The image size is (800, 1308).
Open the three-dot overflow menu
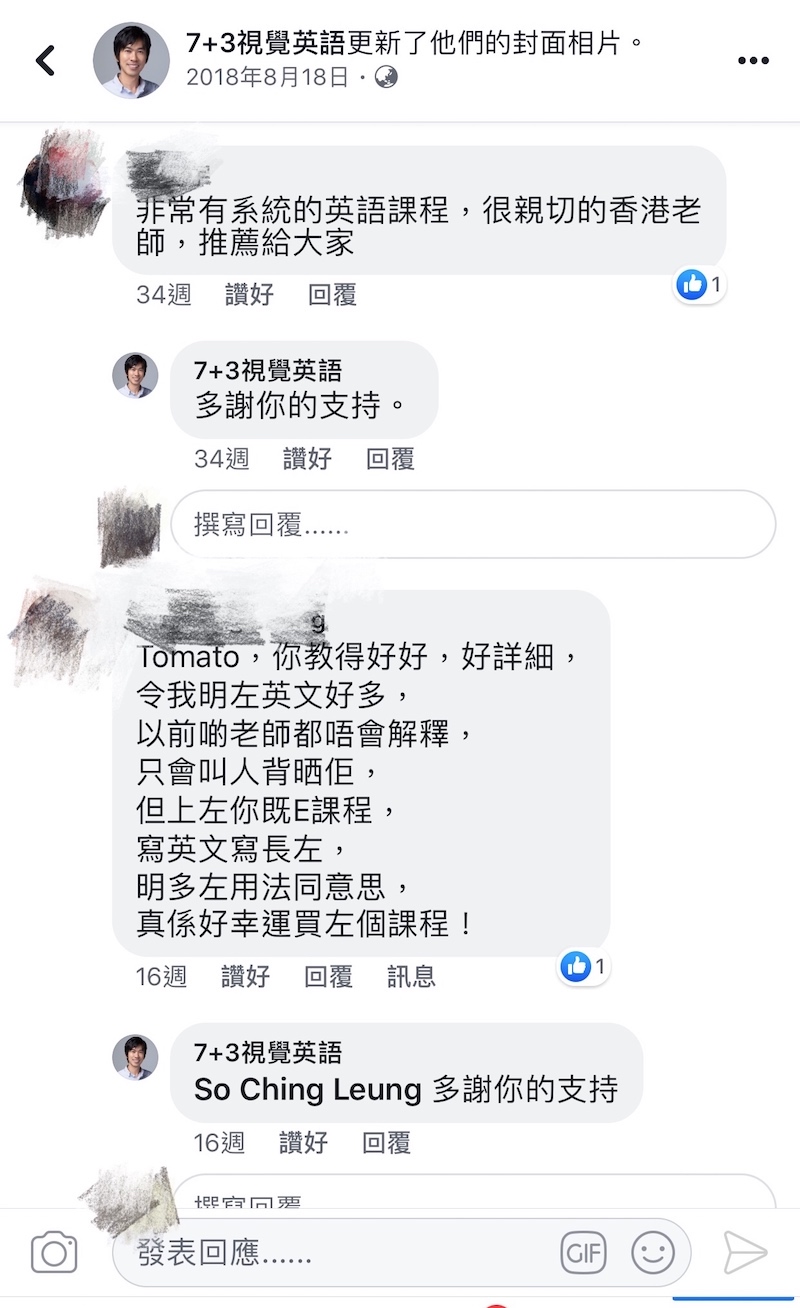(x=753, y=61)
